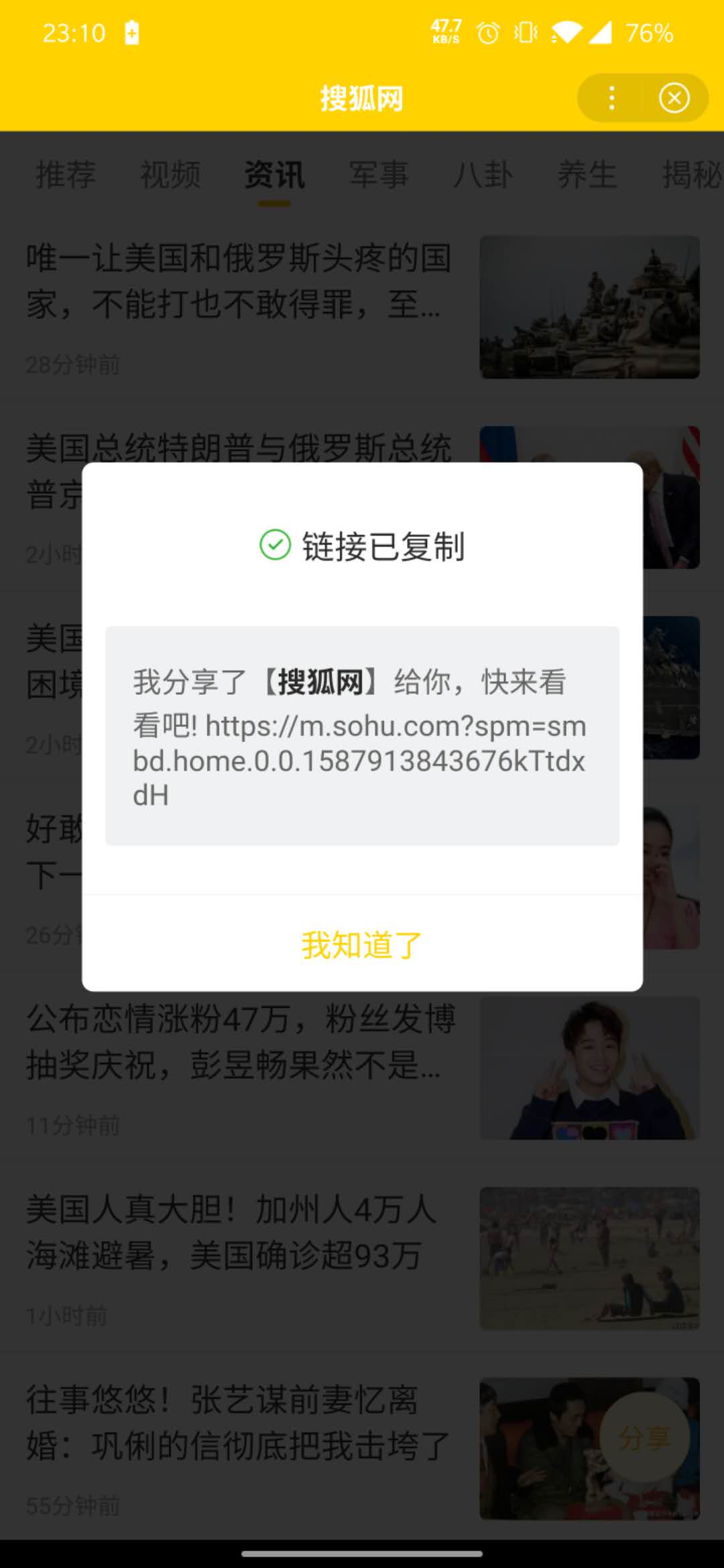This screenshot has width=724, height=1568.
Task: Dismiss dialog with 我知道了 button
Action: tap(361, 945)
